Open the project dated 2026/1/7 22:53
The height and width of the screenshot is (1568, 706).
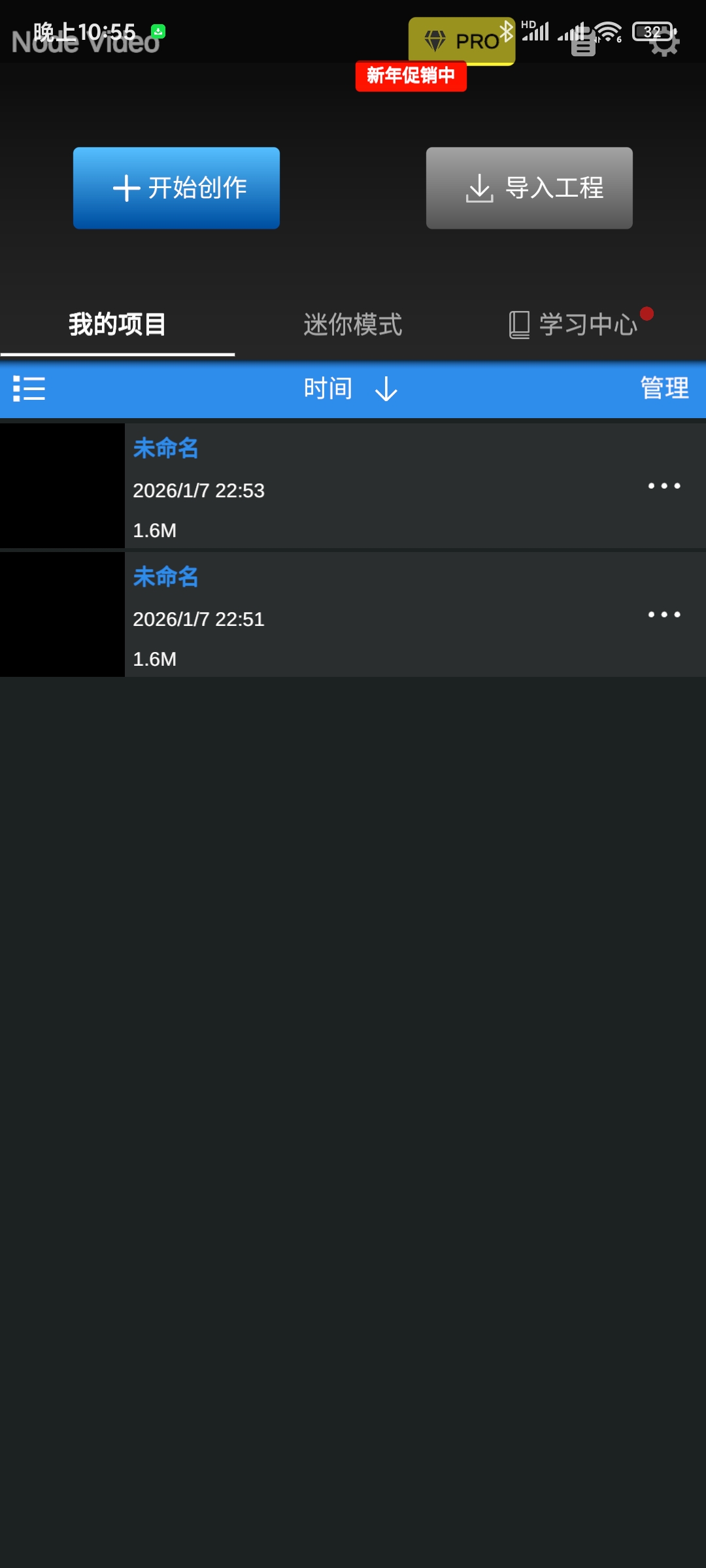(x=353, y=485)
